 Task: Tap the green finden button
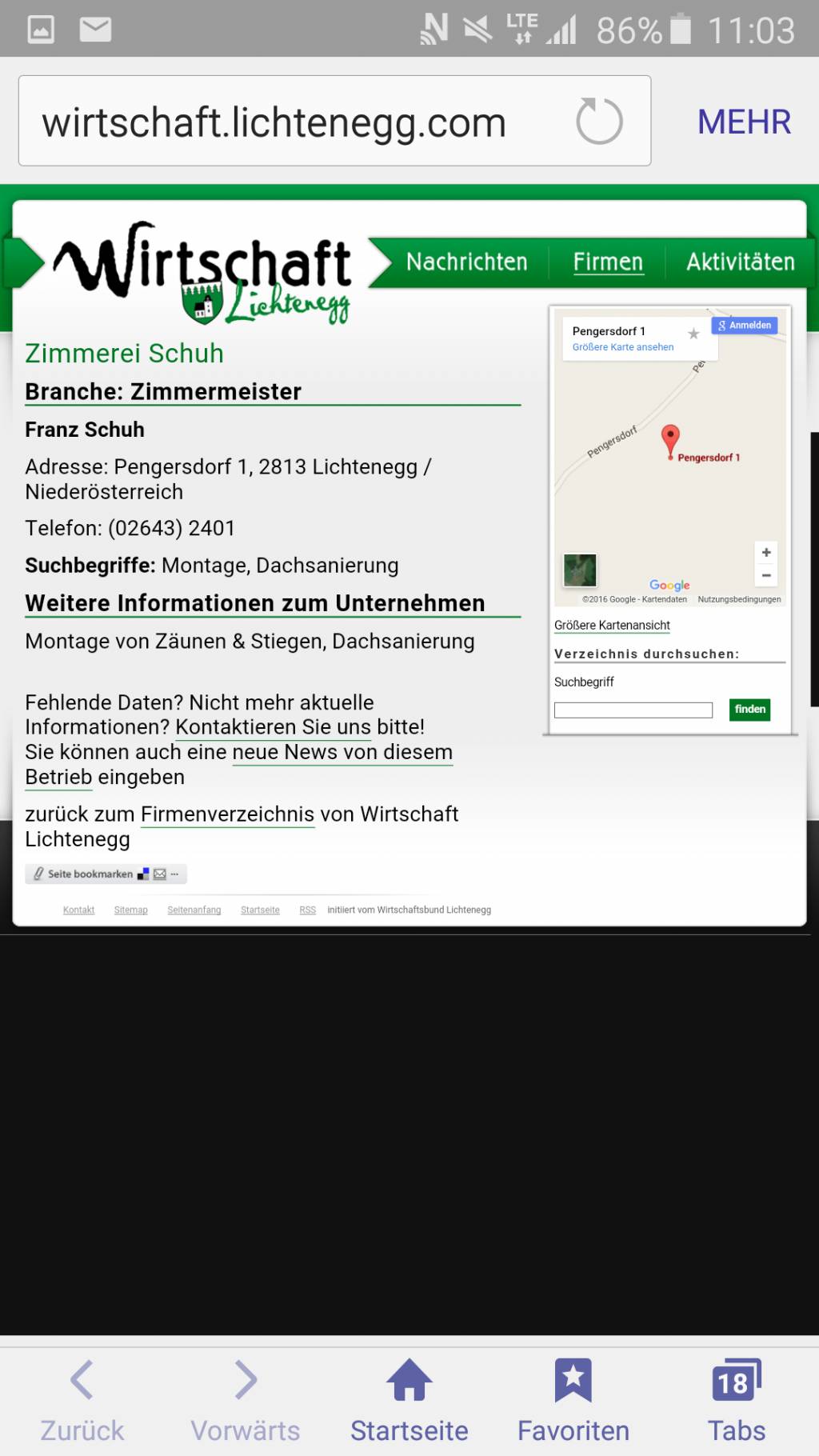[x=750, y=710]
